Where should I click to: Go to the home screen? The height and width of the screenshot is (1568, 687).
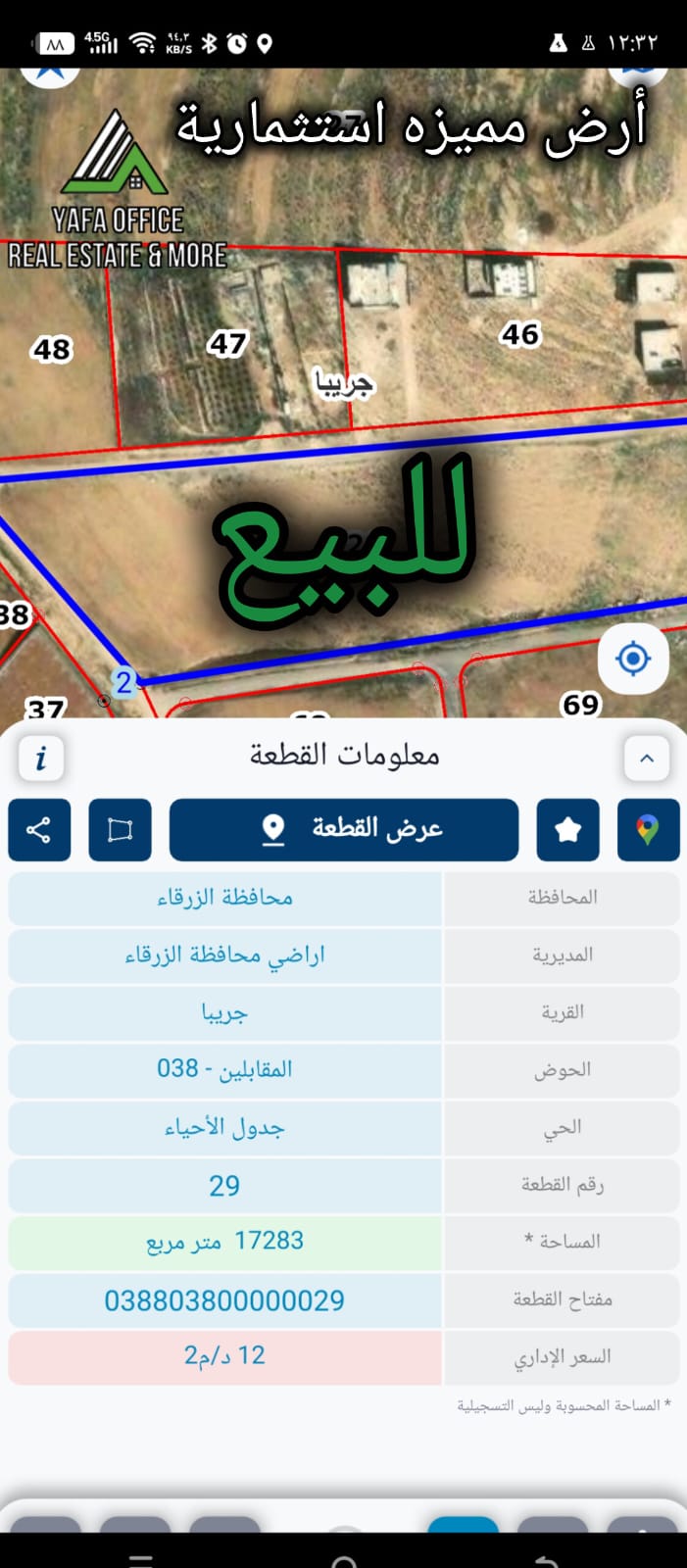tap(344, 1559)
